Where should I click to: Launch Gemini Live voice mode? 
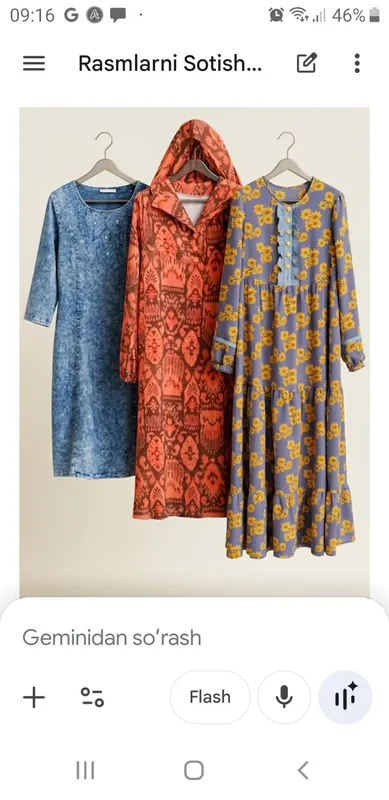345,697
